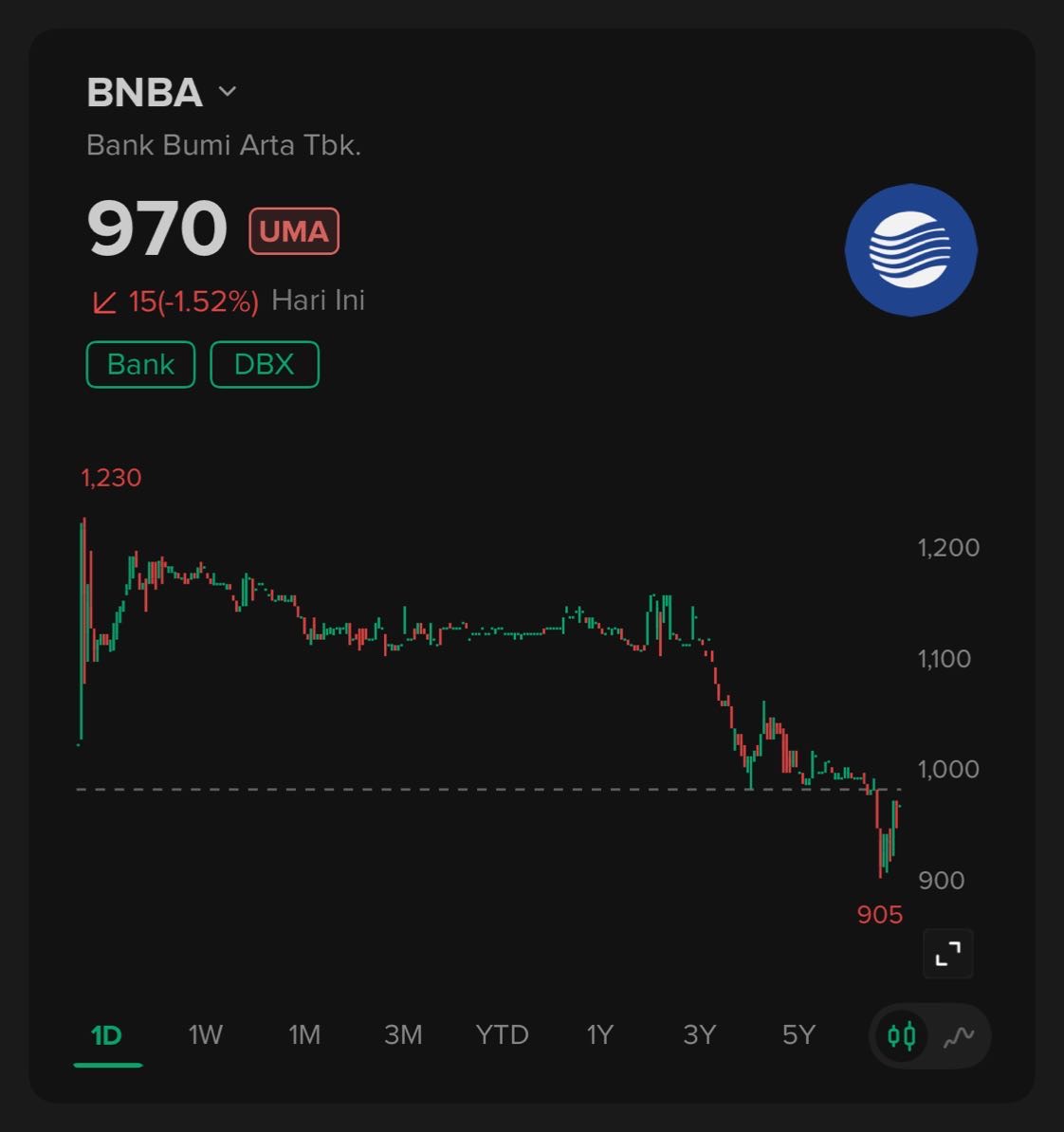This screenshot has height=1132, width=1064.
Task: Select the 1D timeframe
Action: [107, 1034]
